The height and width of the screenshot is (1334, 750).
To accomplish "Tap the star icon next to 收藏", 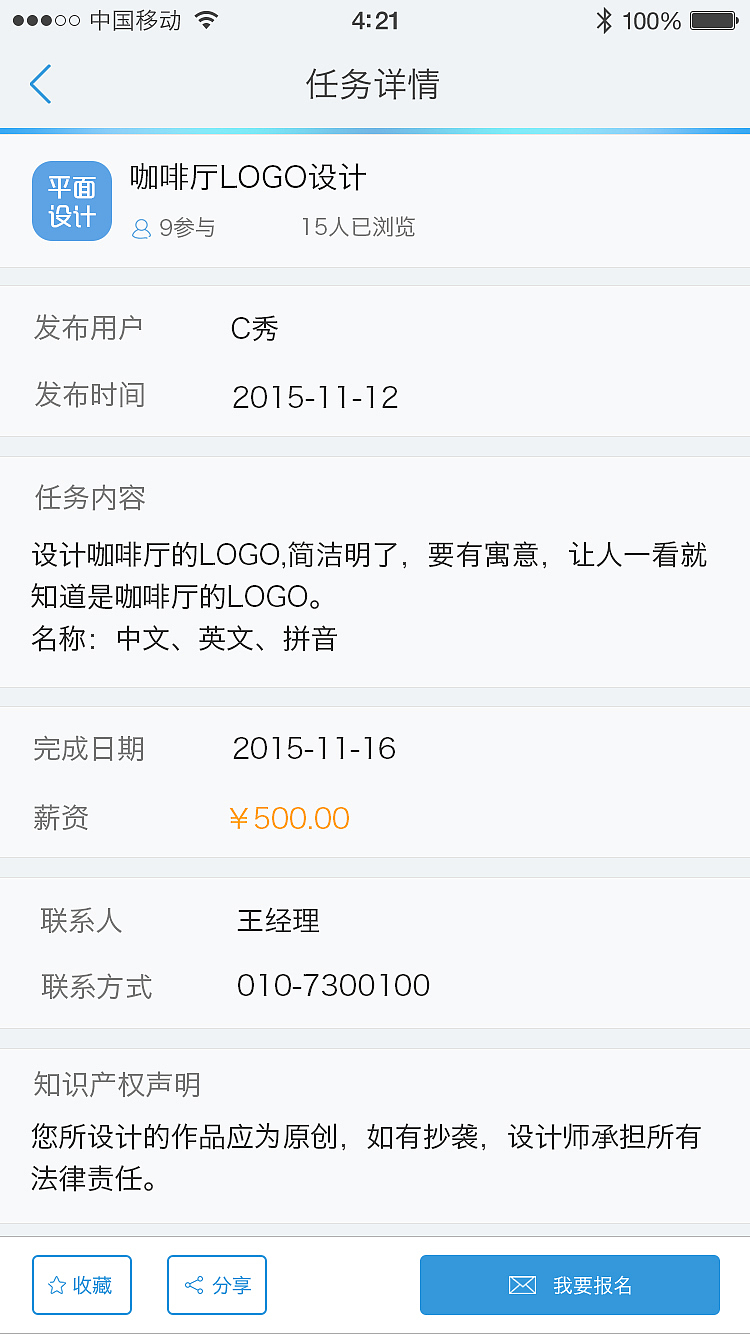I will tap(57, 1285).
